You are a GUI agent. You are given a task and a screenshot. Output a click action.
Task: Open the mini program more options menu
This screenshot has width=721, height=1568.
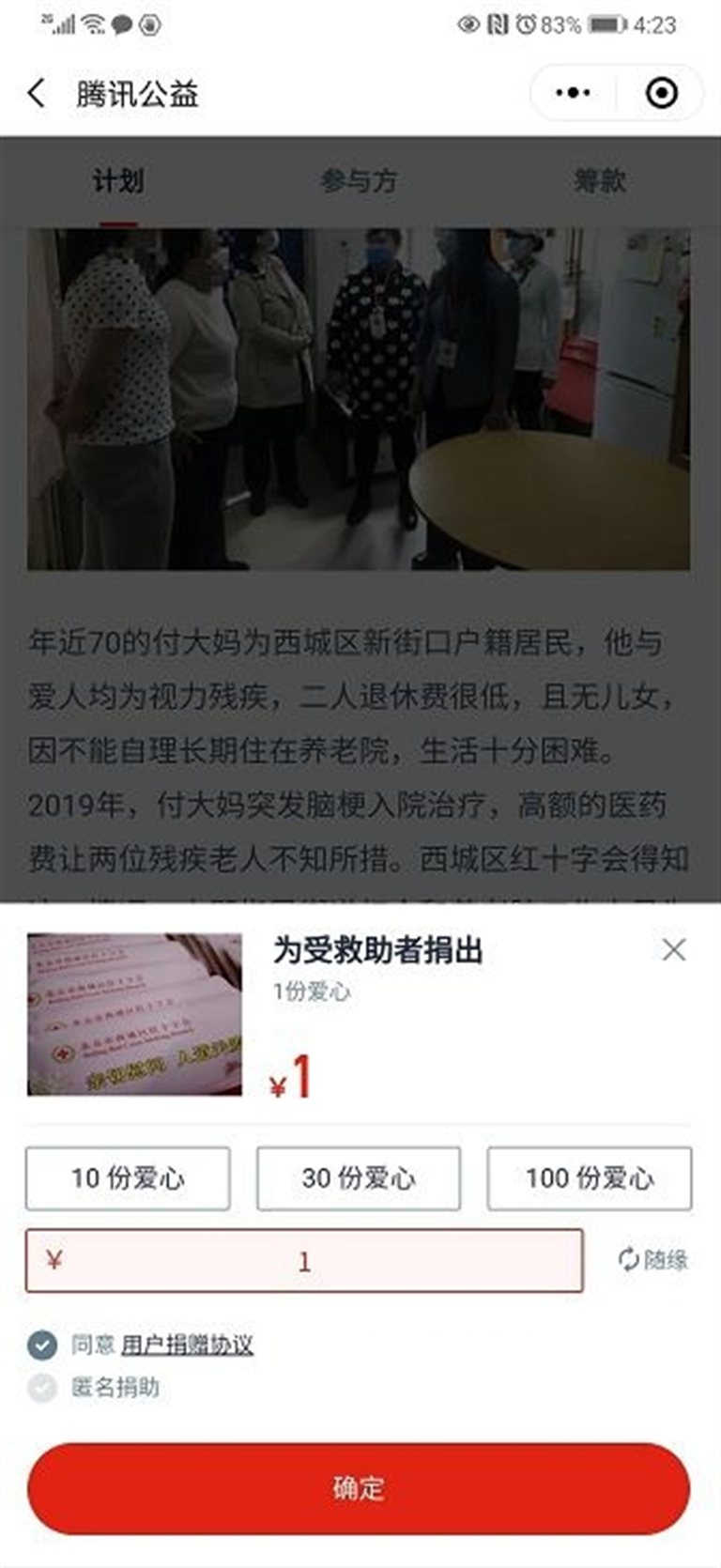tap(573, 93)
